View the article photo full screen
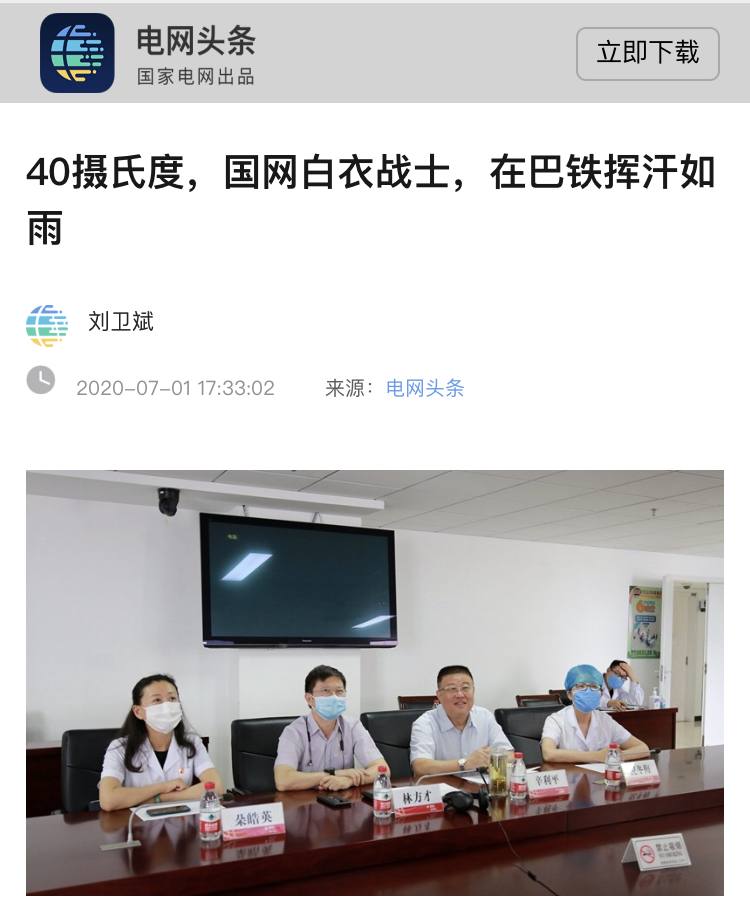This screenshot has height=904, width=750. click(375, 682)
